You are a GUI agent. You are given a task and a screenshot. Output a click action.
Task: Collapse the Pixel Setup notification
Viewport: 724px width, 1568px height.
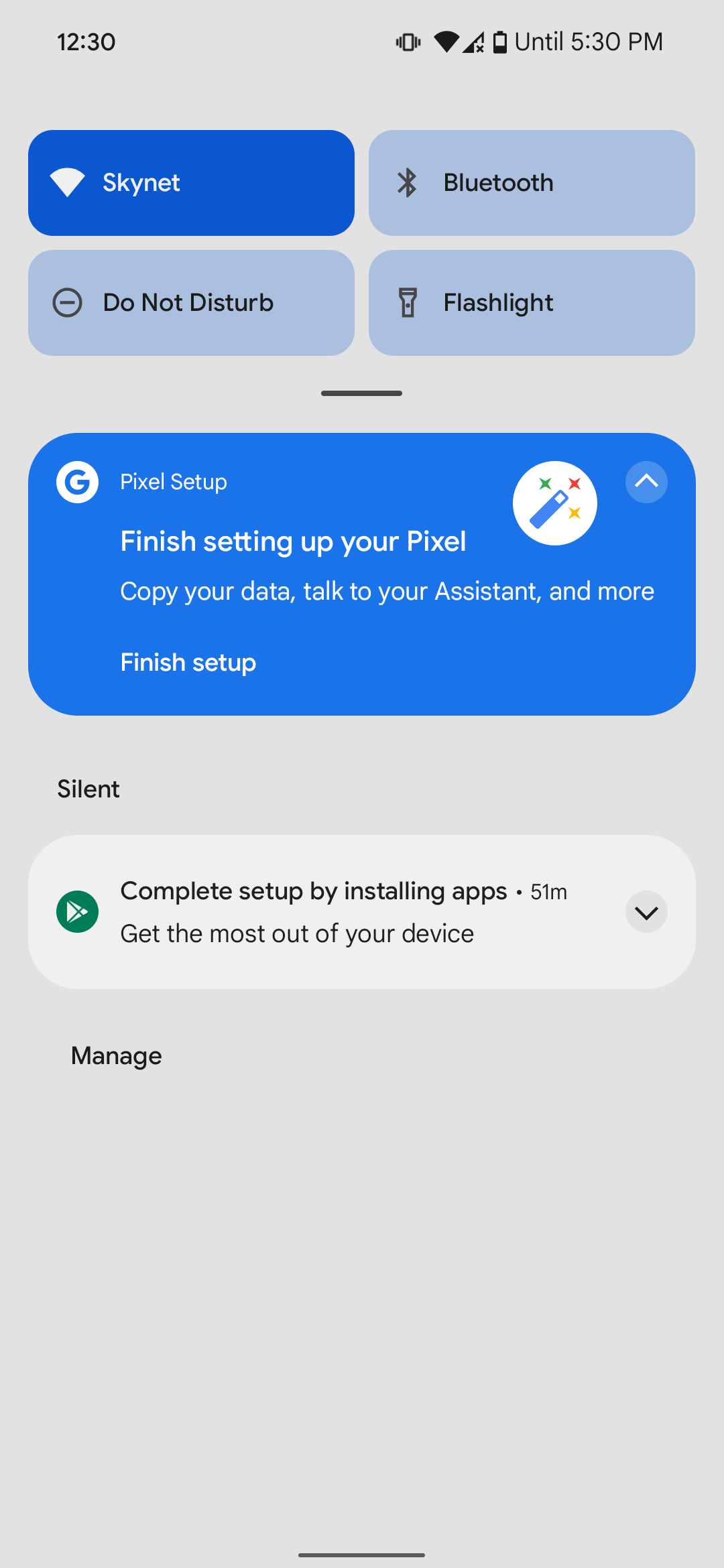pos(646,482)
